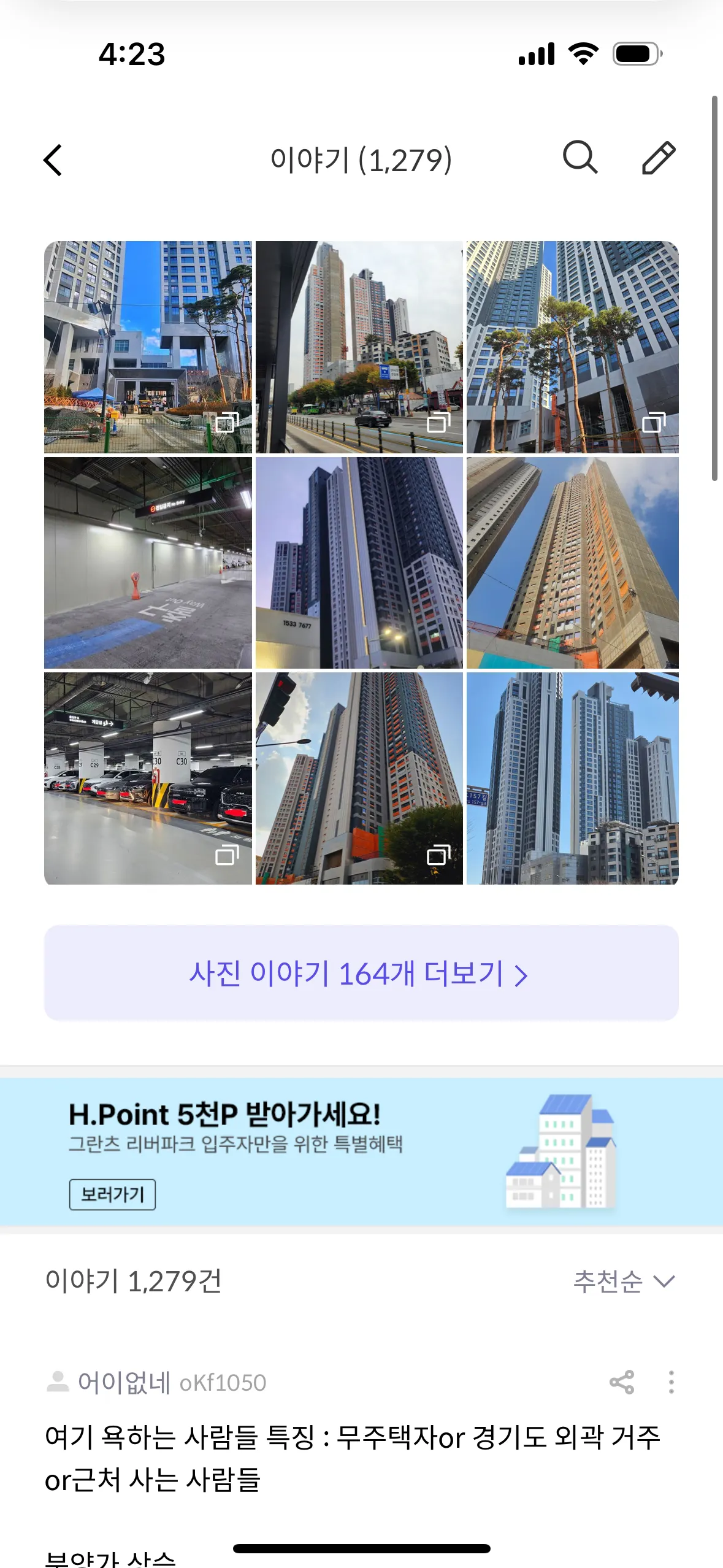Open the underground parking No Entry sign photo
Screen dimensions: 723x1568
tap(148, 563)
